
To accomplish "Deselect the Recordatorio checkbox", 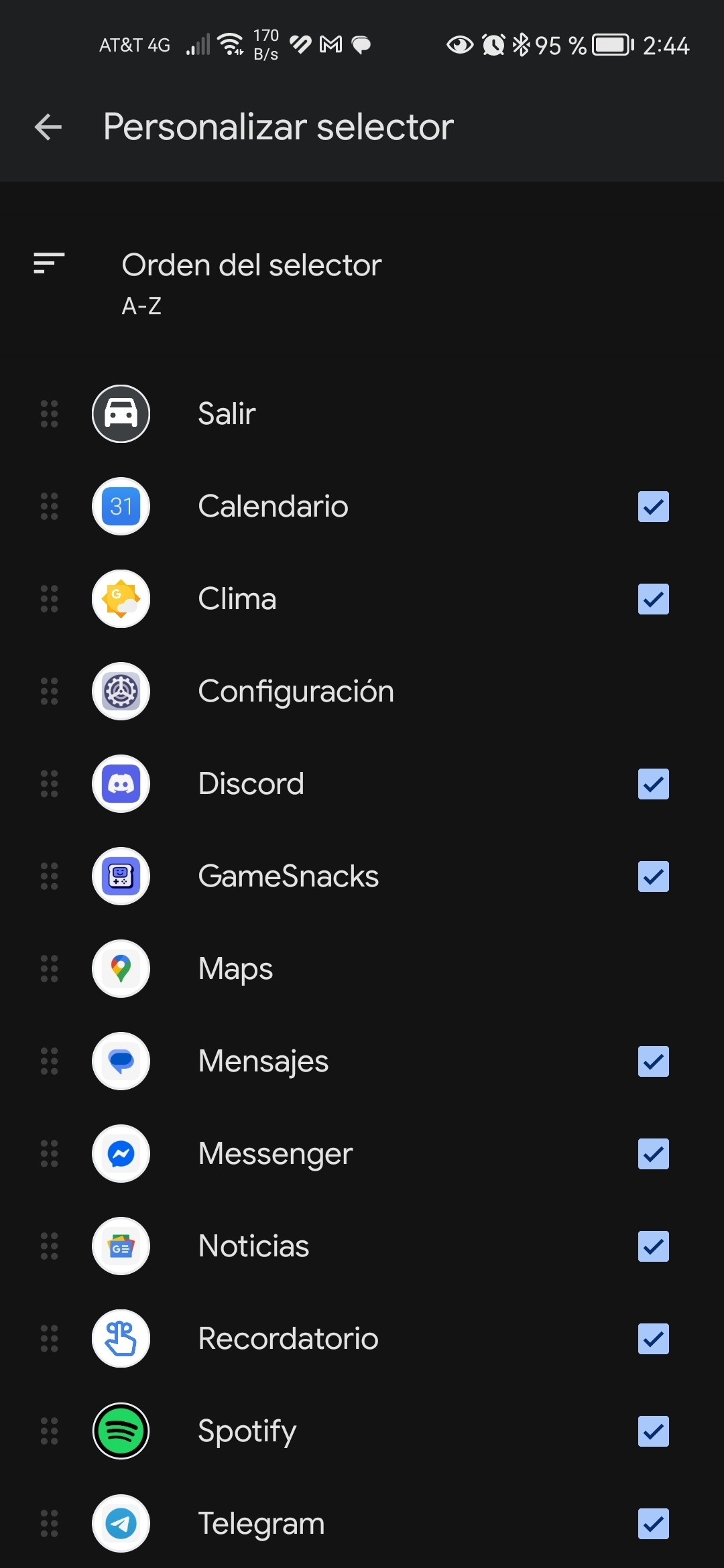I will (654, 1339).
